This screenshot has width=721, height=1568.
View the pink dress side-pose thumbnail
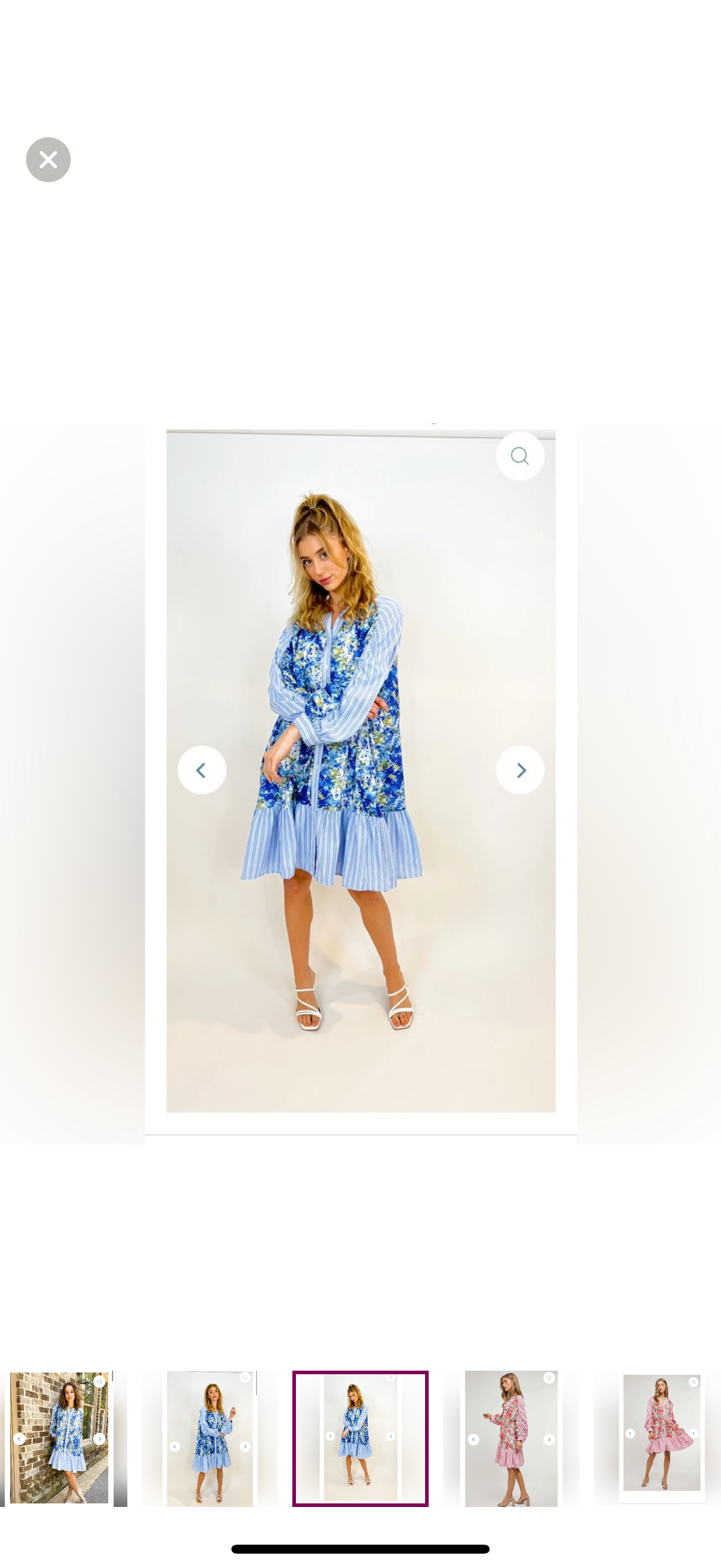coord(511,1438)
